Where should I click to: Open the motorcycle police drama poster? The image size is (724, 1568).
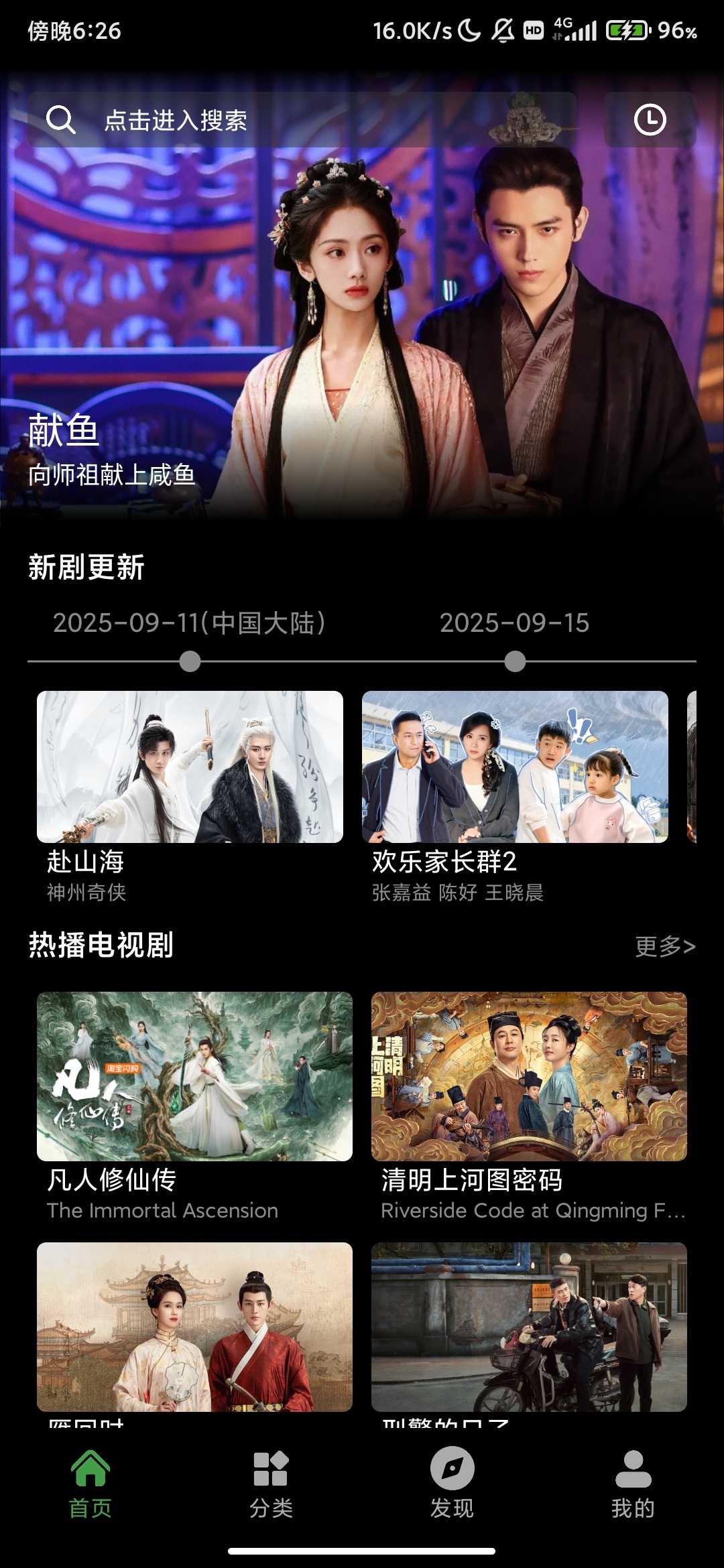529,1327
